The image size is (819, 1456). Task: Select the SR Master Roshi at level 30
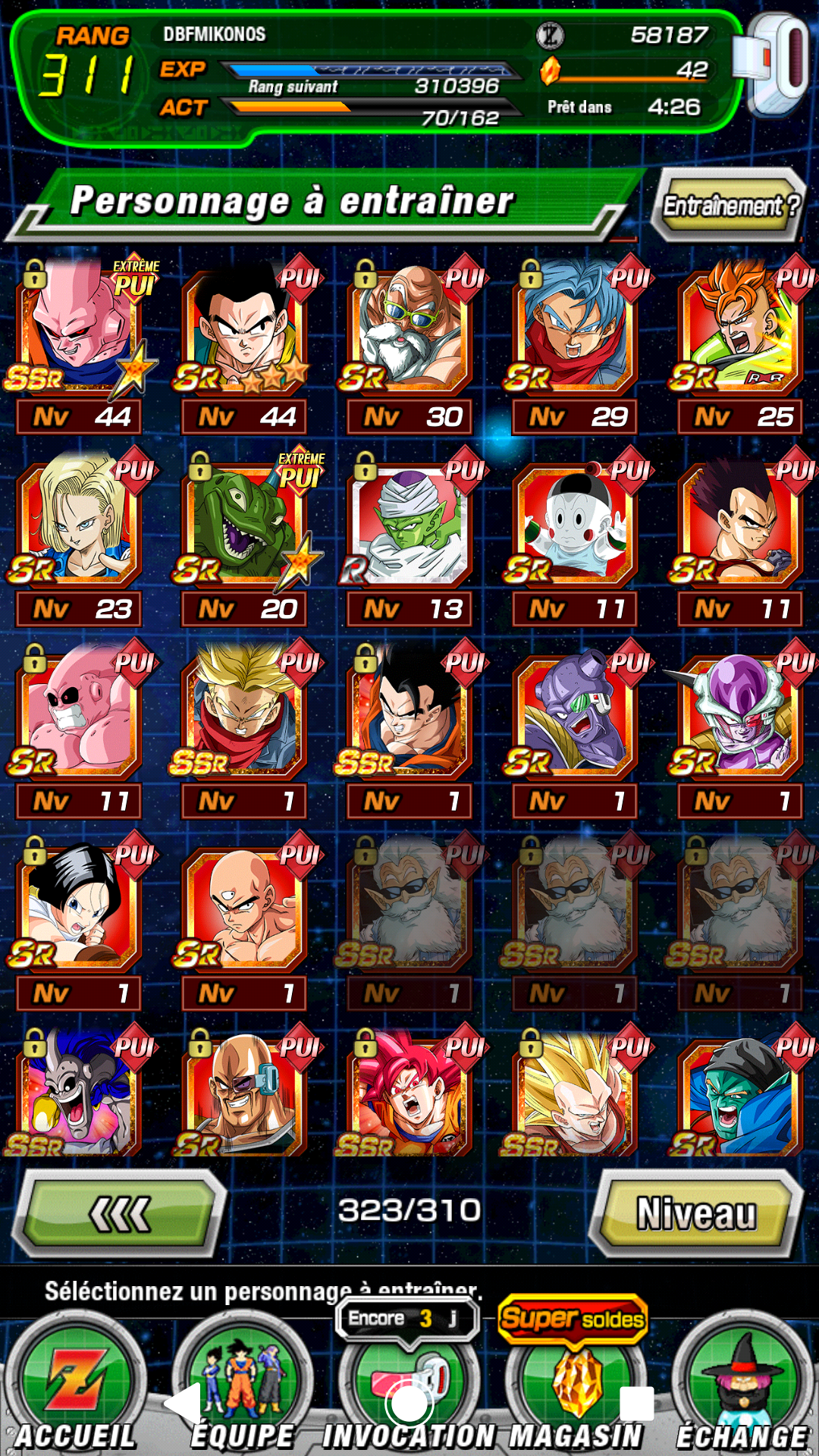[x=409, y=345]
